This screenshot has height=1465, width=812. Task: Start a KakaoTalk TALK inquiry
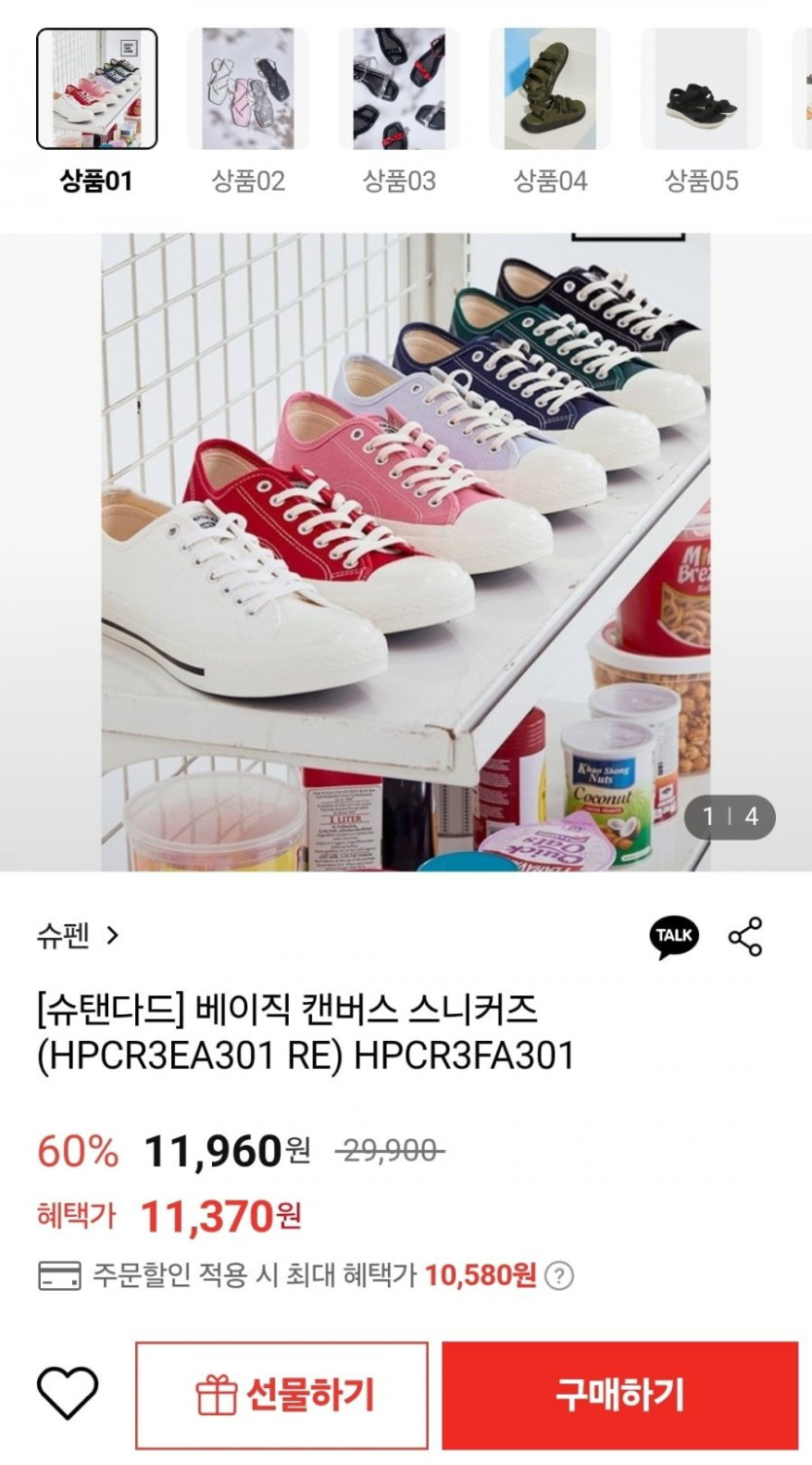[x=674, y=937]
